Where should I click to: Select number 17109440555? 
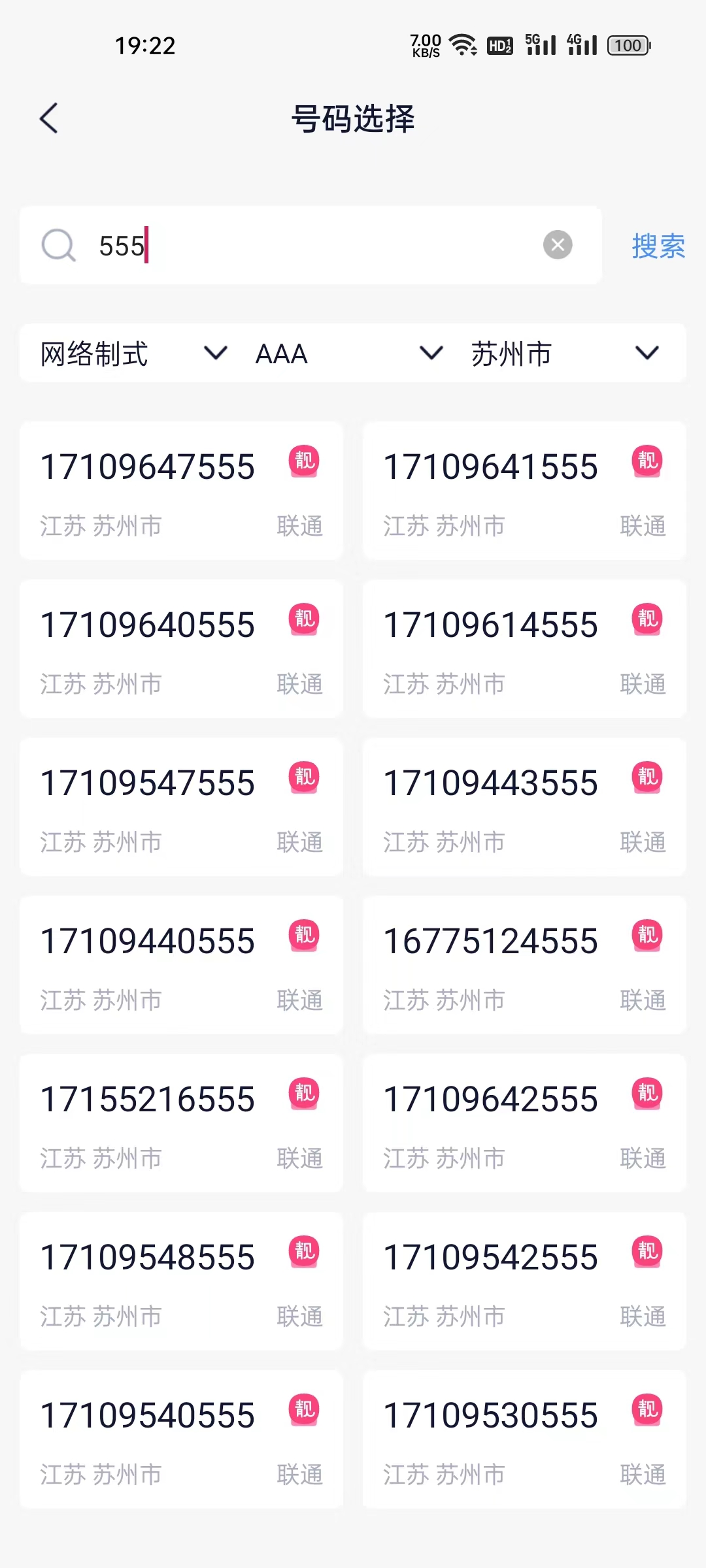[181, 965]
